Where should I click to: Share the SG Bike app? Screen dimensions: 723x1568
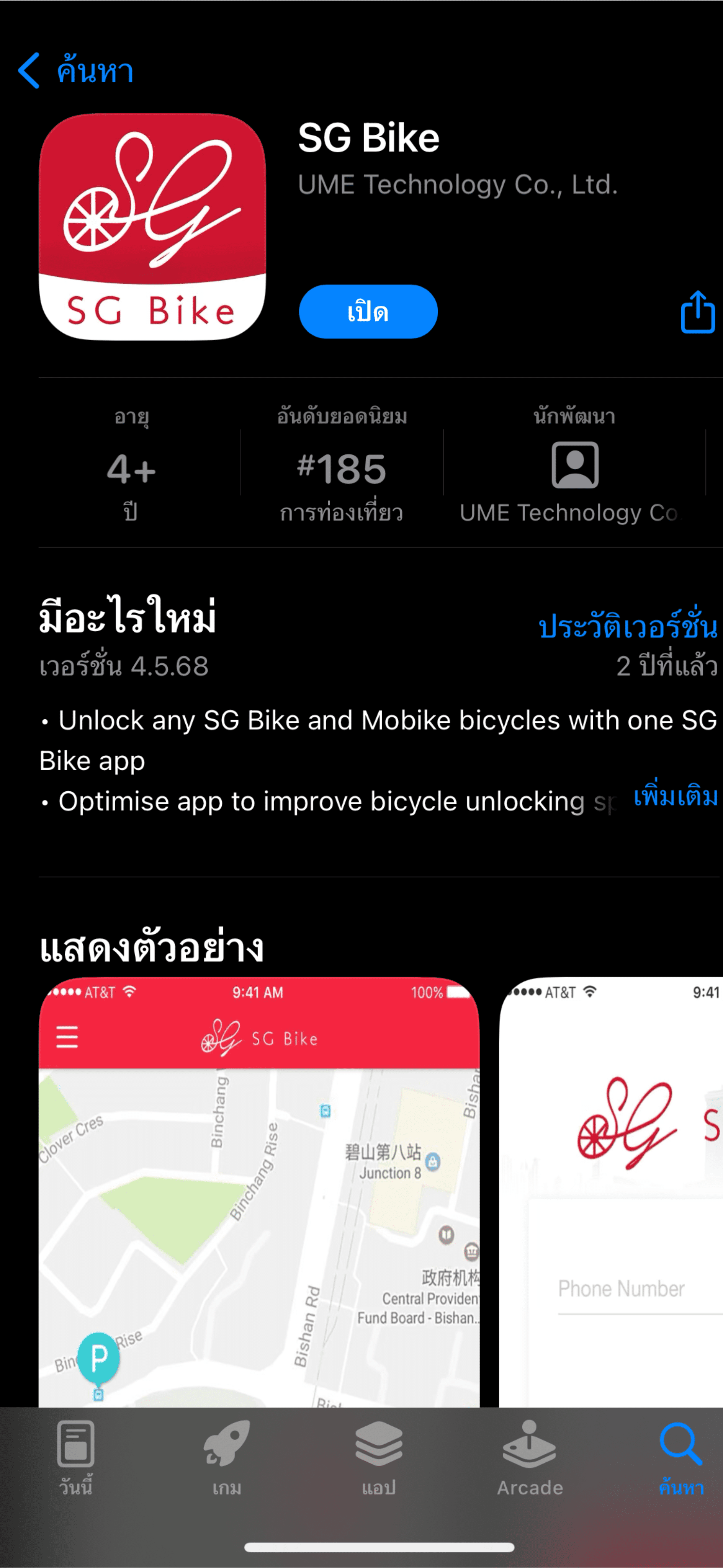click(x=697, y=312)
